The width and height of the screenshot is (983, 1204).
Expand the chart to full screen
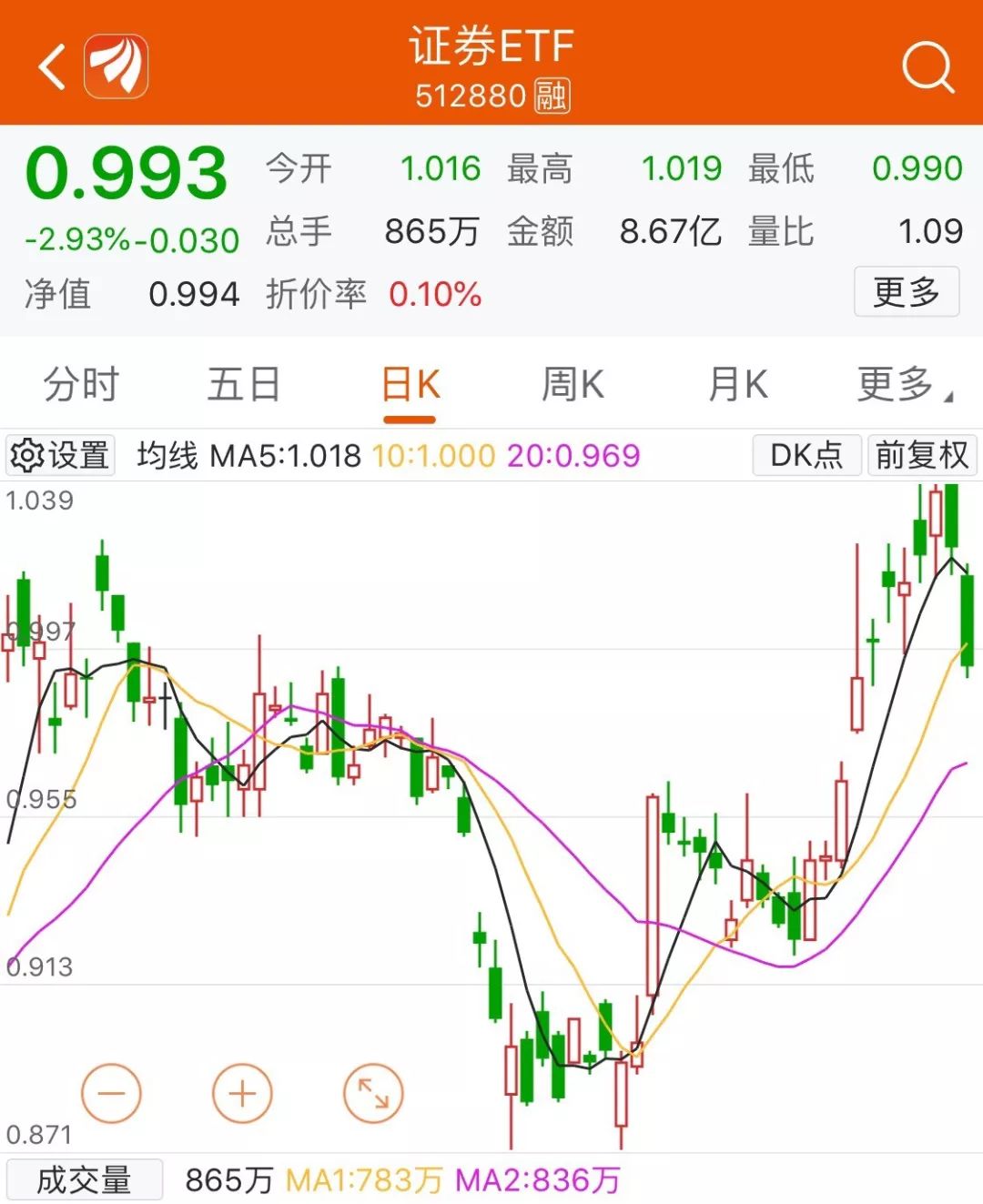click(373, 1093)
